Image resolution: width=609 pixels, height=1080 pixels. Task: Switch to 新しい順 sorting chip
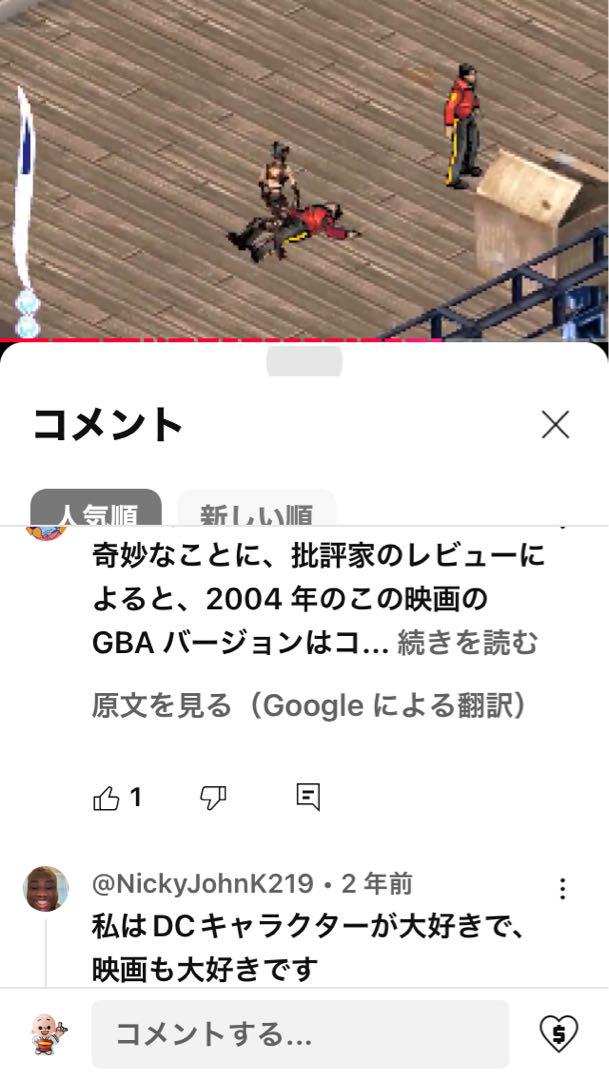tap(256, 510)
